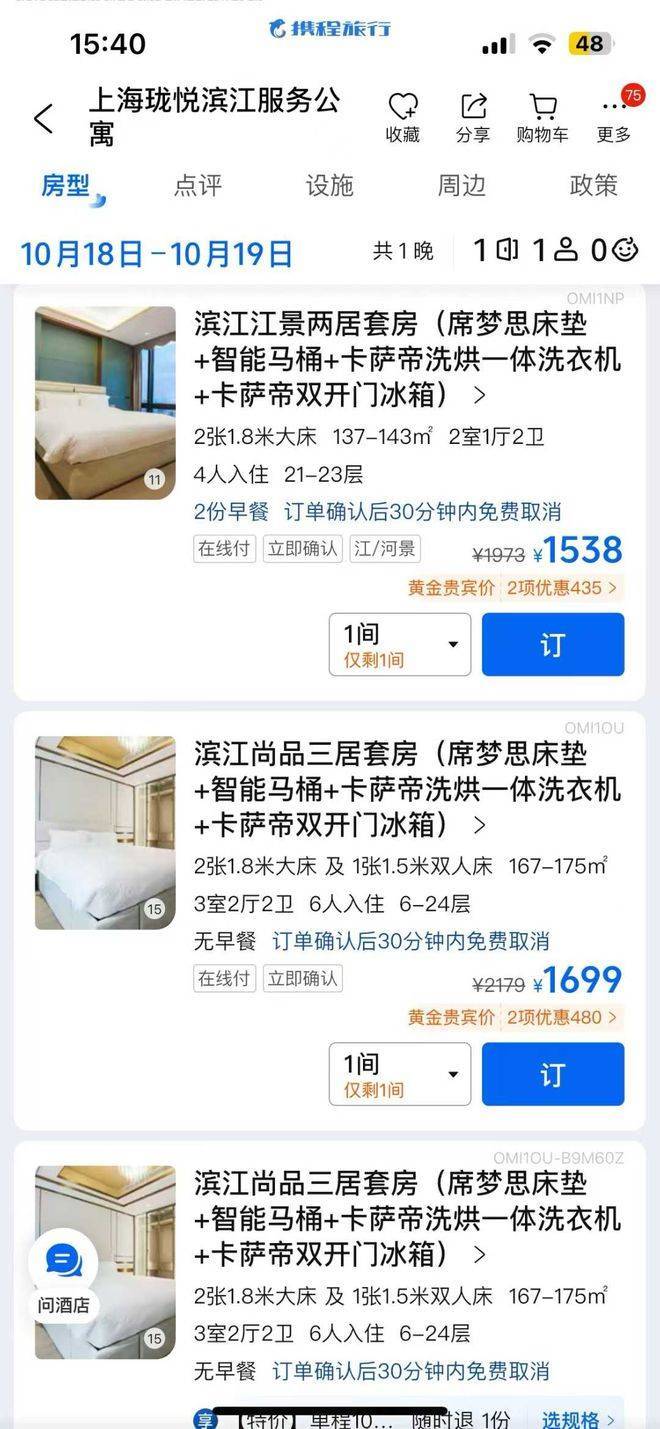Image resolution: width=660 pixels, height=1429 pixels.
Task: Switch to the 设施 tab
Action: (x=330, y=186)
